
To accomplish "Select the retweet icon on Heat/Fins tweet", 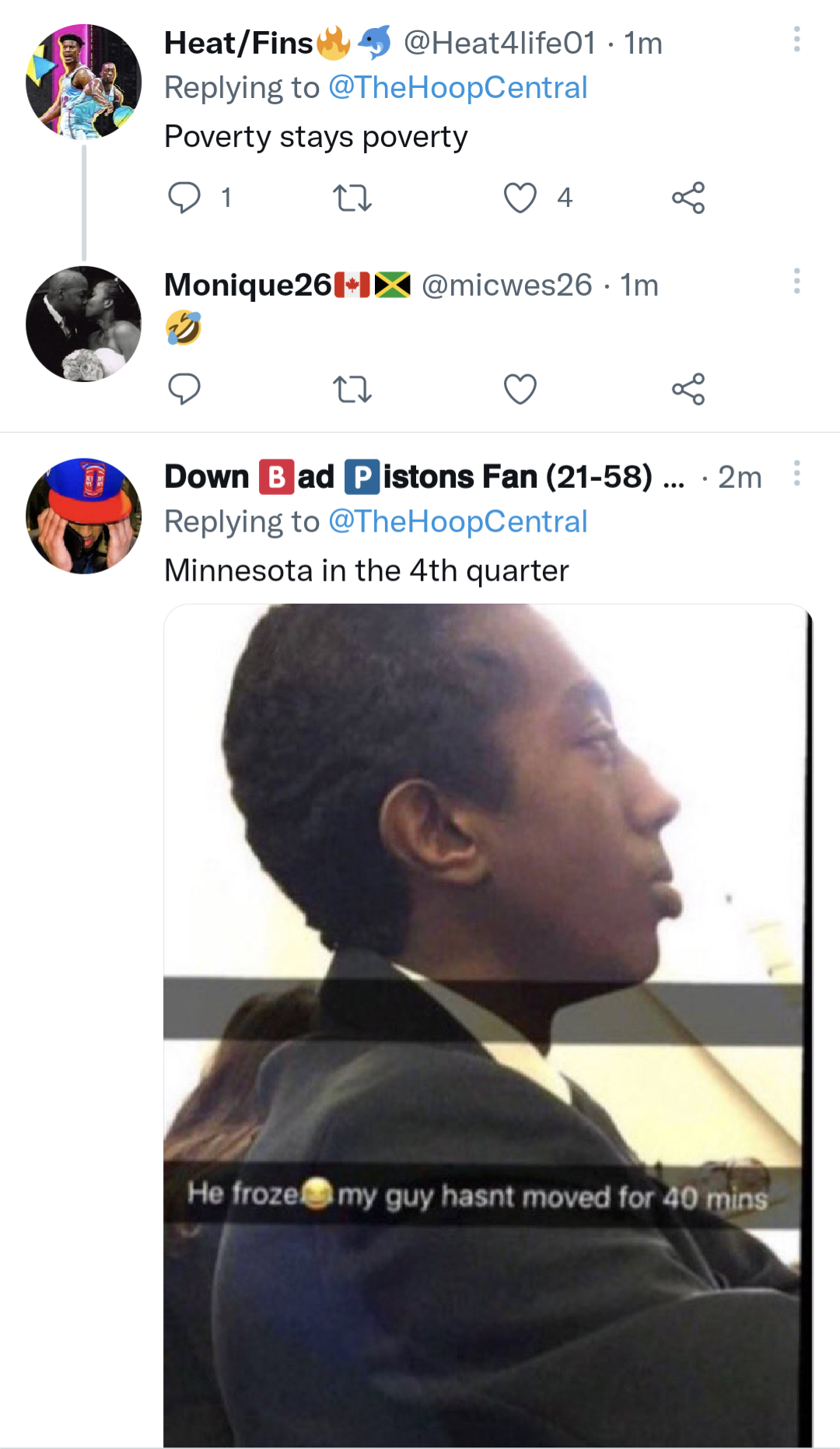I will [x=352, y=198].
